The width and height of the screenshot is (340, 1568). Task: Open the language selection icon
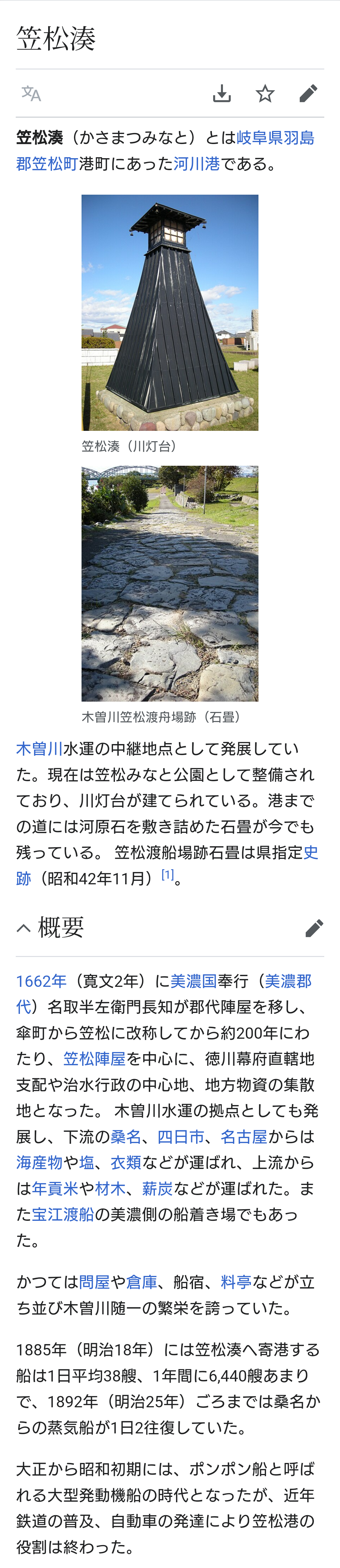tap(31, 94)
